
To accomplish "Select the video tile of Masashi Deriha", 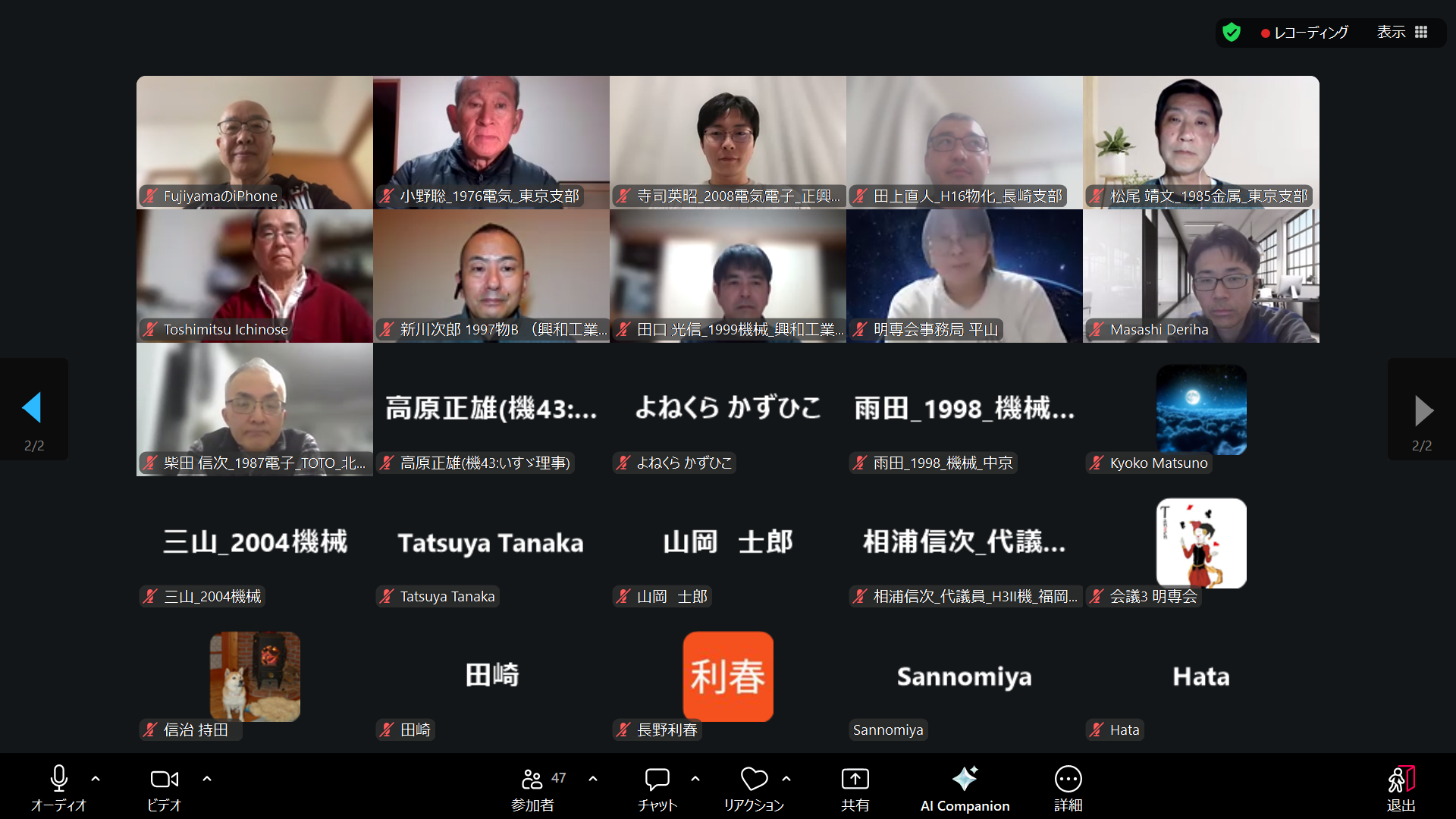I will pos(1200,275).
